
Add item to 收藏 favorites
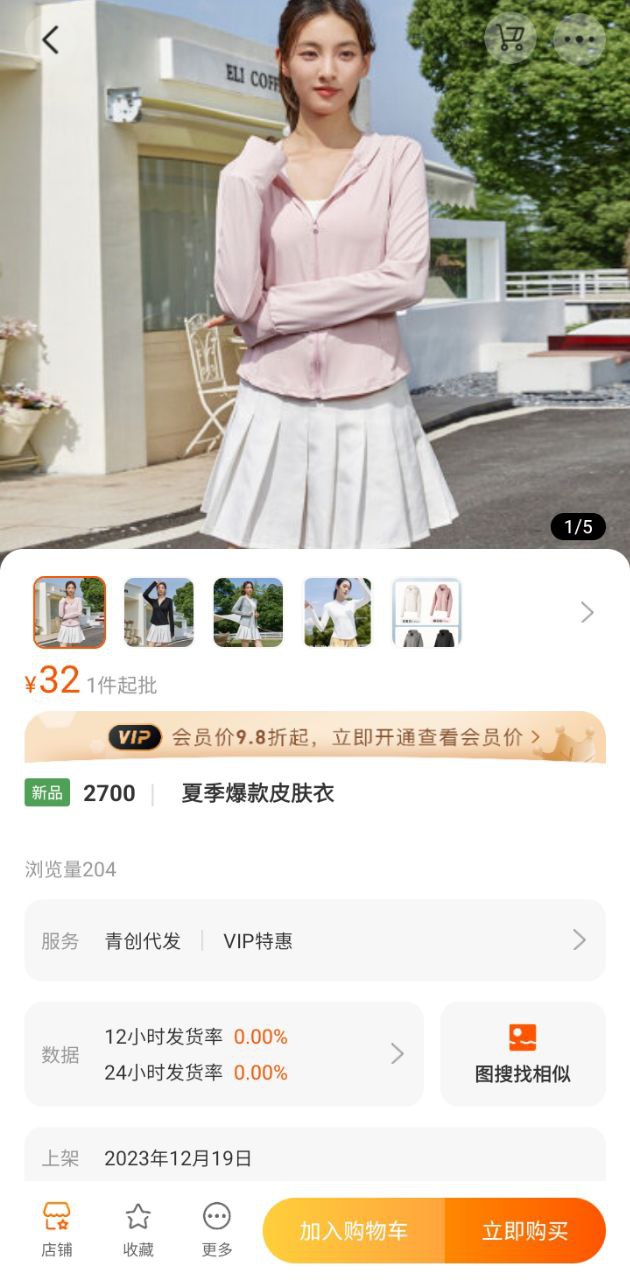tap(138, 1230)
